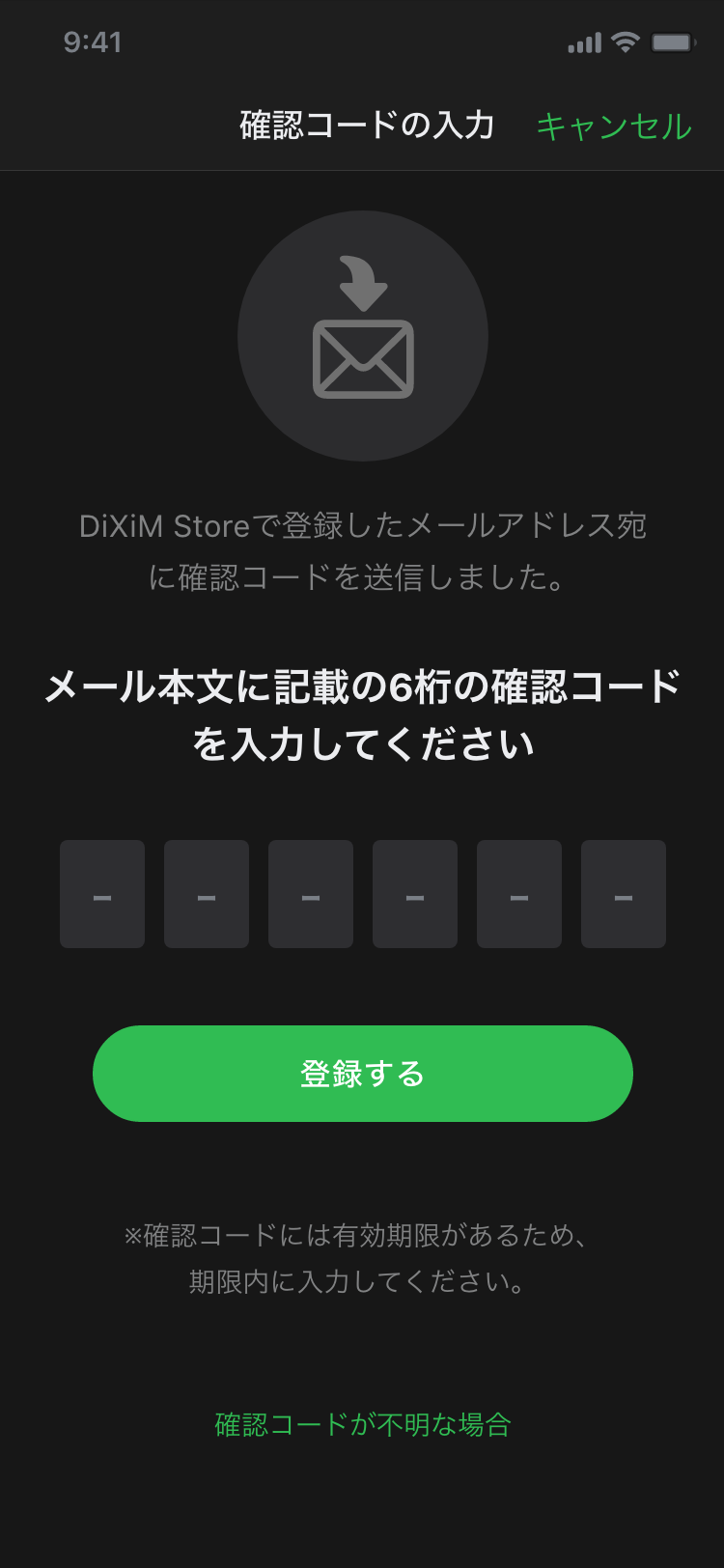Screen dimensions: 724x1568
Task: Select the sixth confirmation code digit box
Action: point(624,894)
